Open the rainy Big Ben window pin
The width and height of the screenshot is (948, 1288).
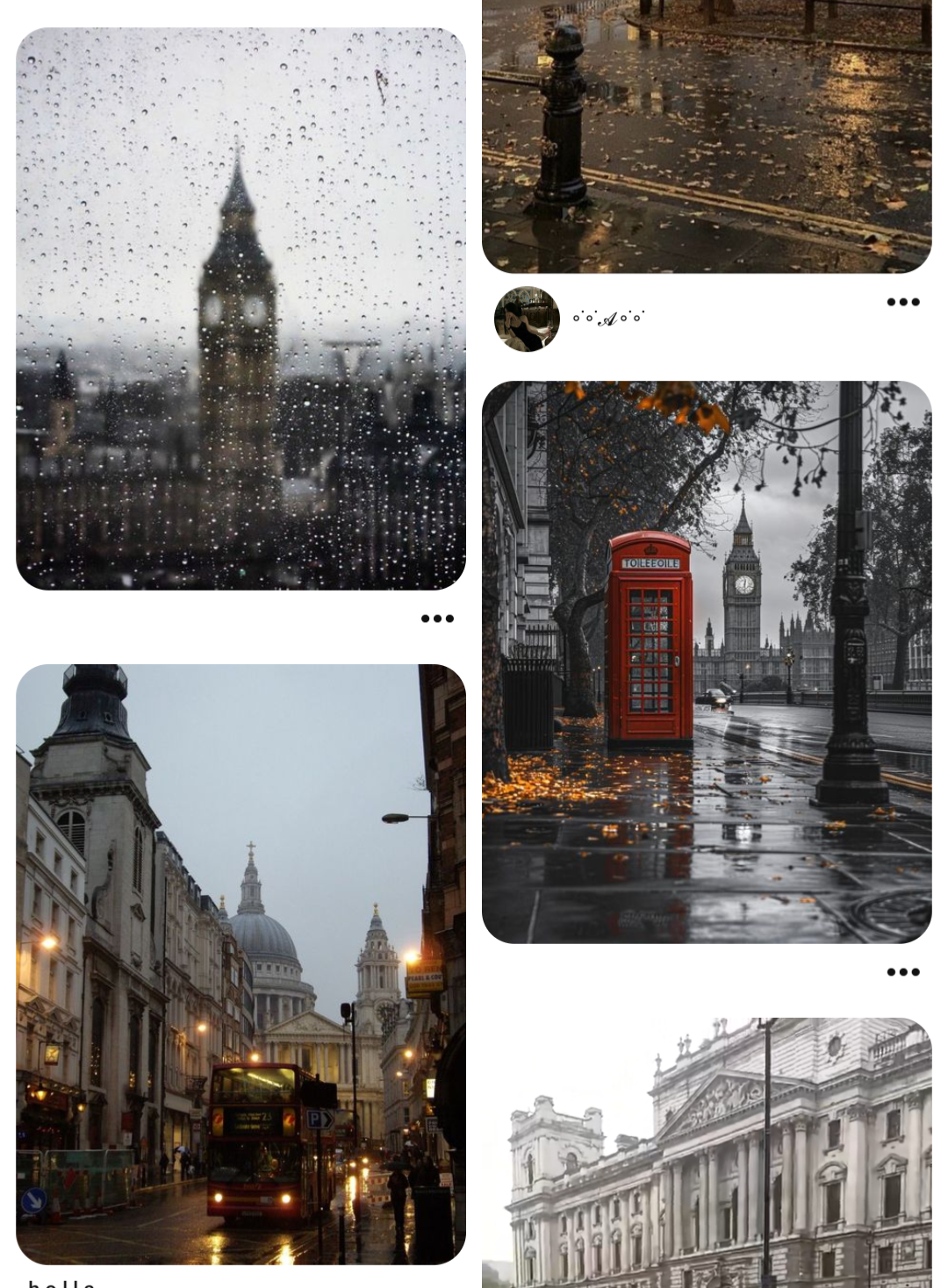pyautogui.click(x=241, y=308)
